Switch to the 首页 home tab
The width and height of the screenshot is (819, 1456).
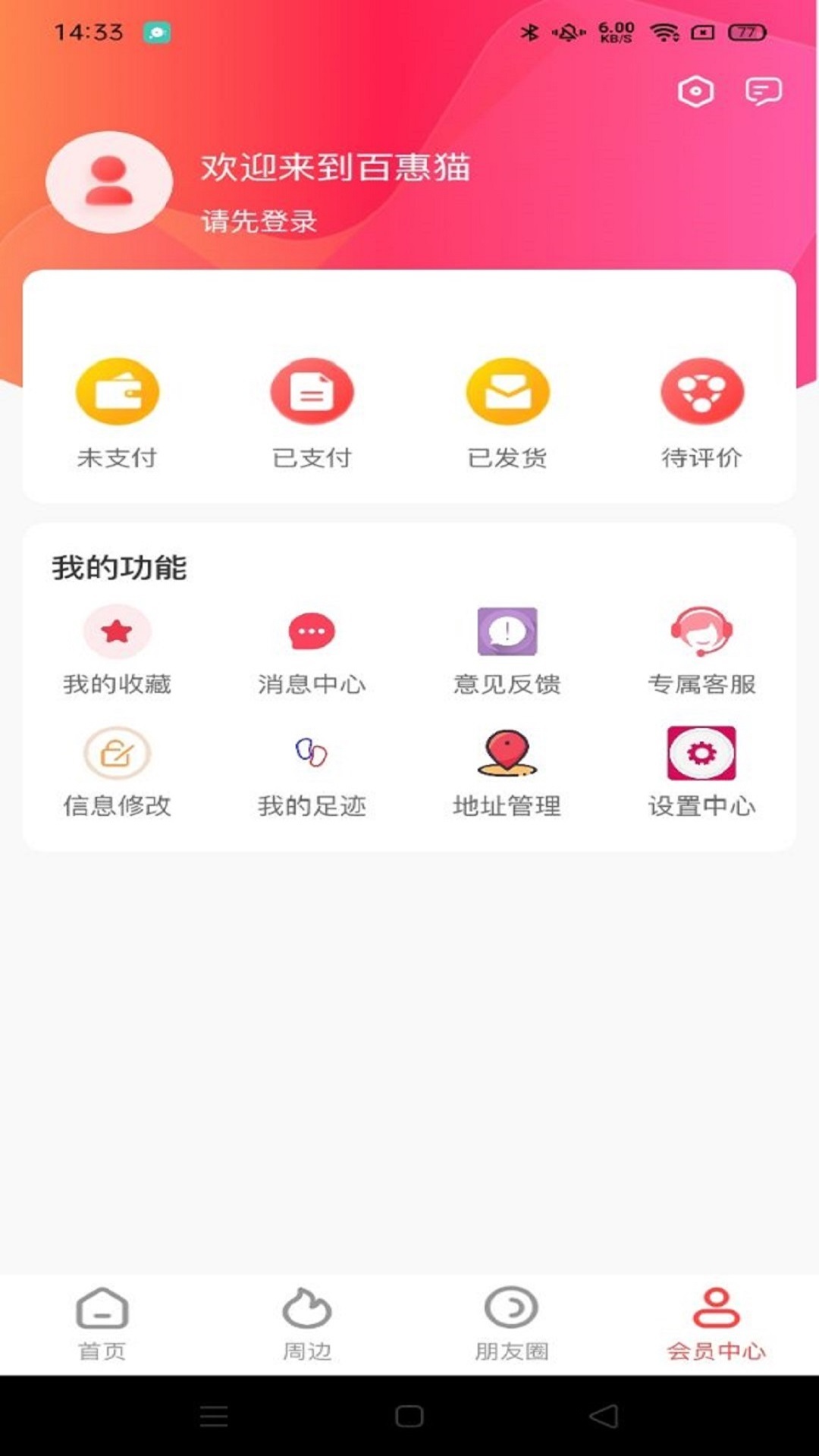[x=101, y=1323]
